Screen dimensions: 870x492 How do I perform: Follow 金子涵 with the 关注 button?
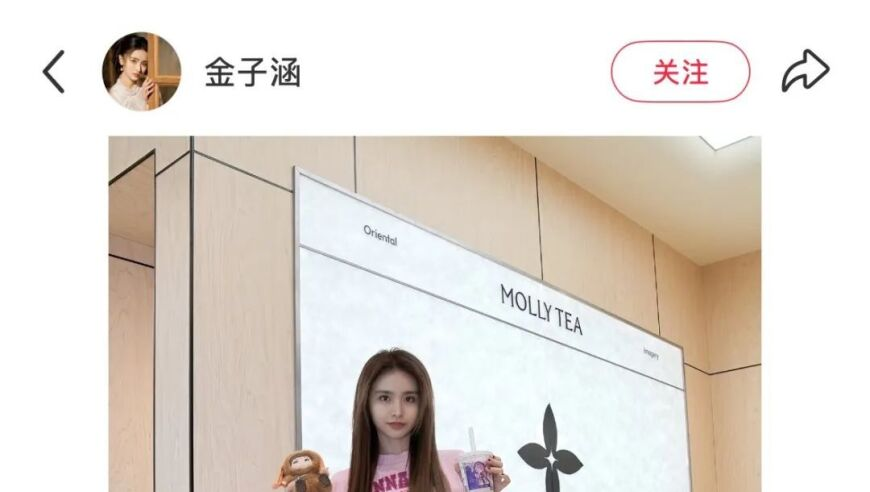(680, 72)
